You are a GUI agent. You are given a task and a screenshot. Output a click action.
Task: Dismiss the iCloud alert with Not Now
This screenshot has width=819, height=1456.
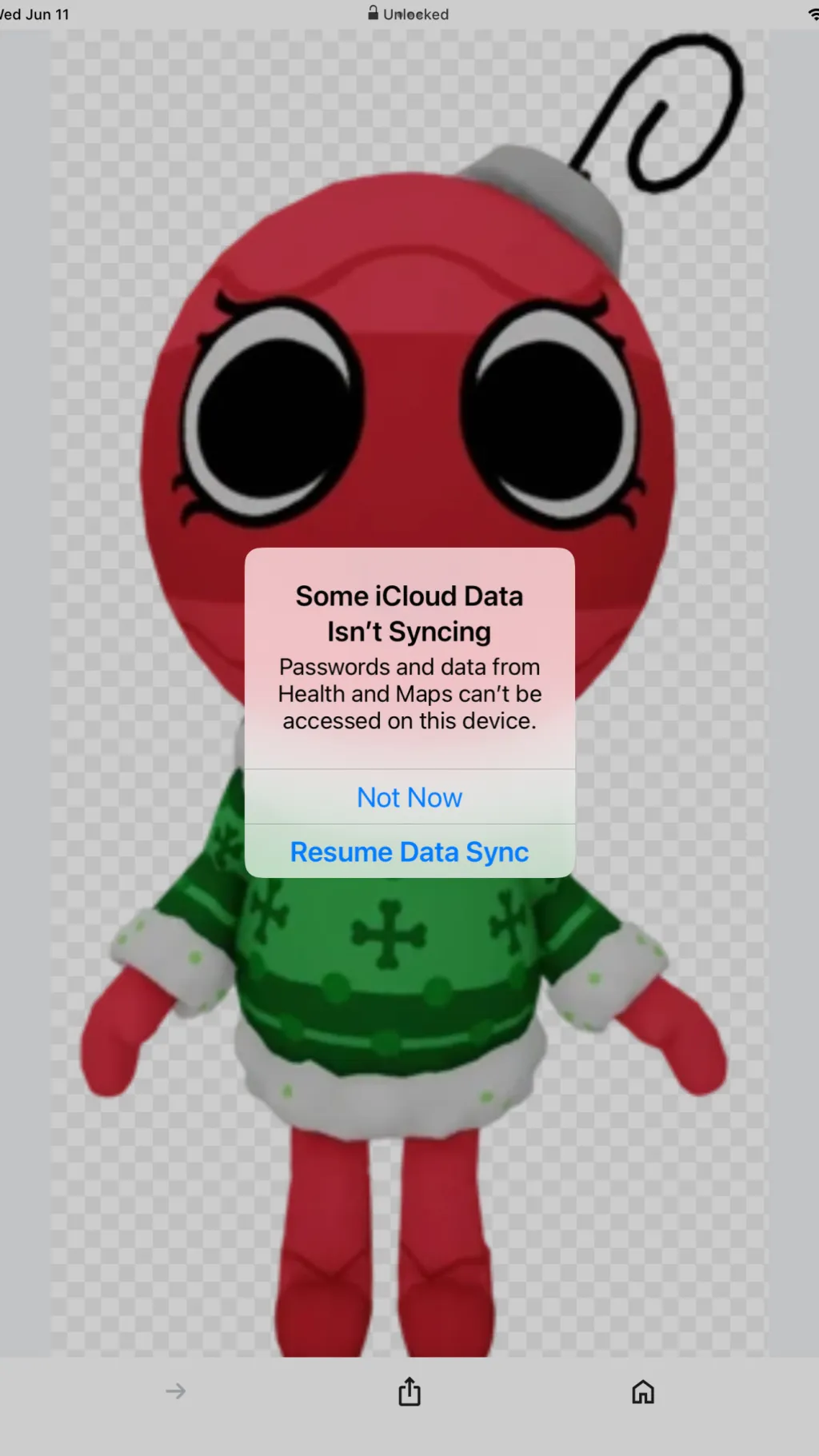pyautogui.click(x=409, y=797)
